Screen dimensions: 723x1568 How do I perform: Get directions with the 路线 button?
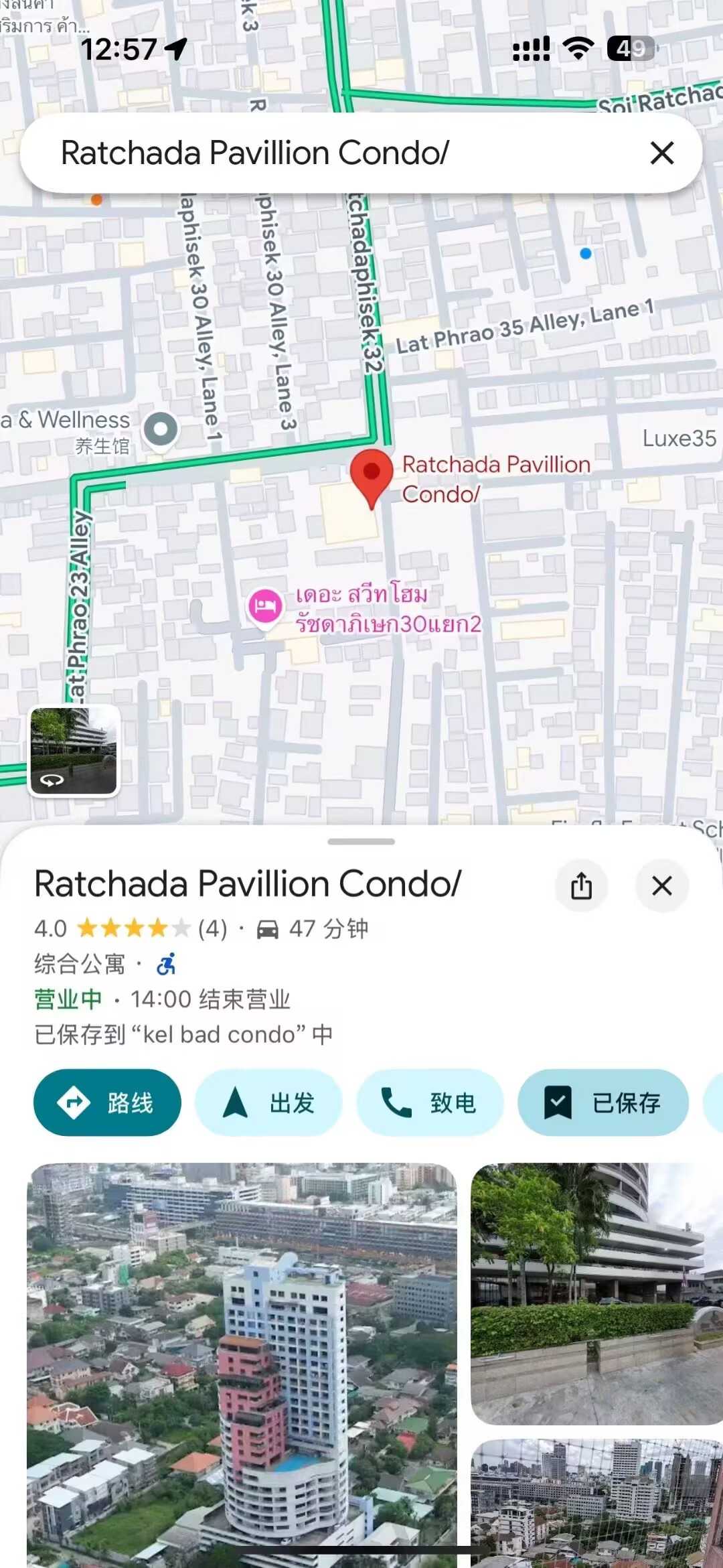point(107,1102)
